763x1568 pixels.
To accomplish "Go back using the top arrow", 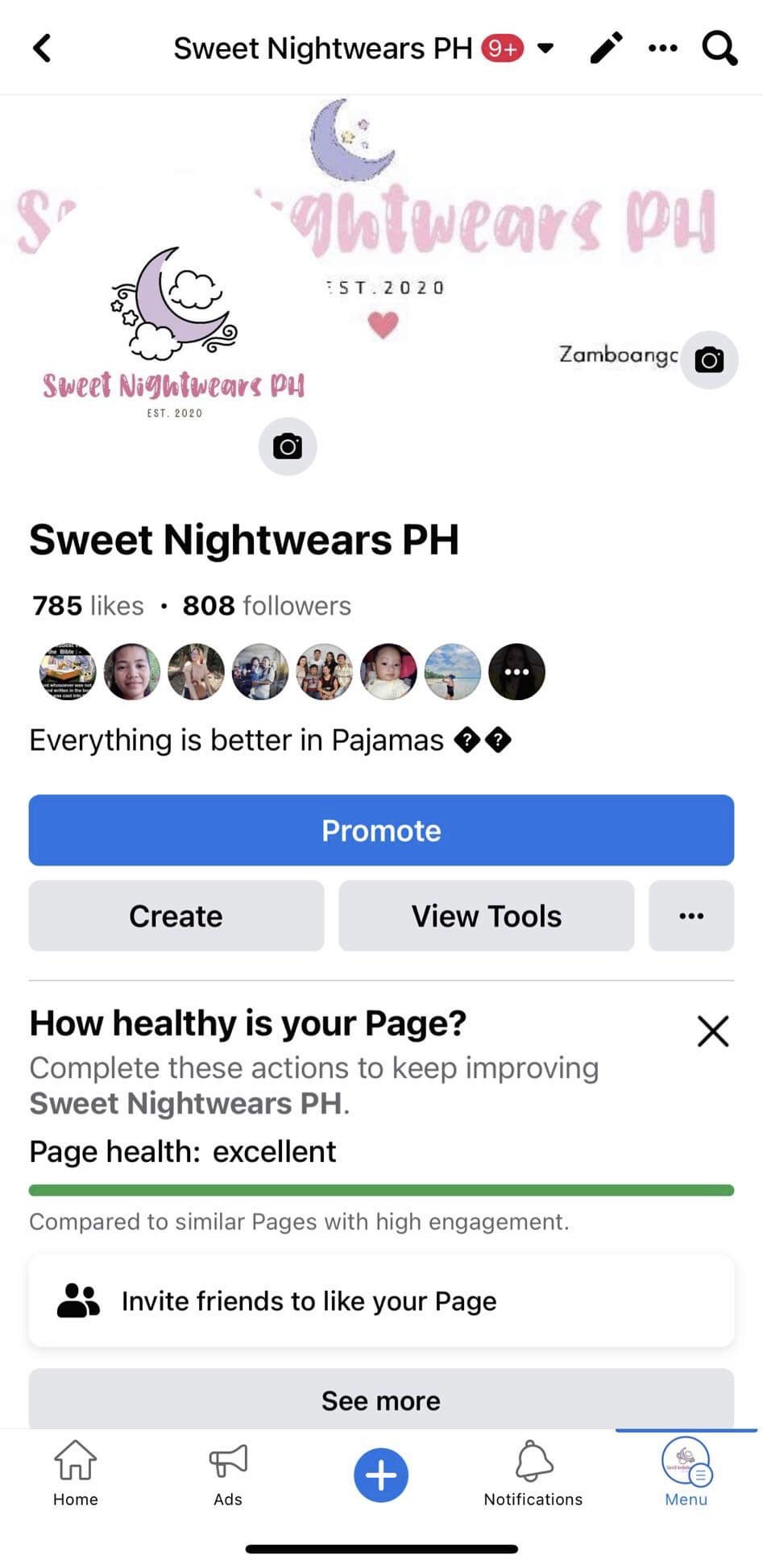I will [42, 48].
